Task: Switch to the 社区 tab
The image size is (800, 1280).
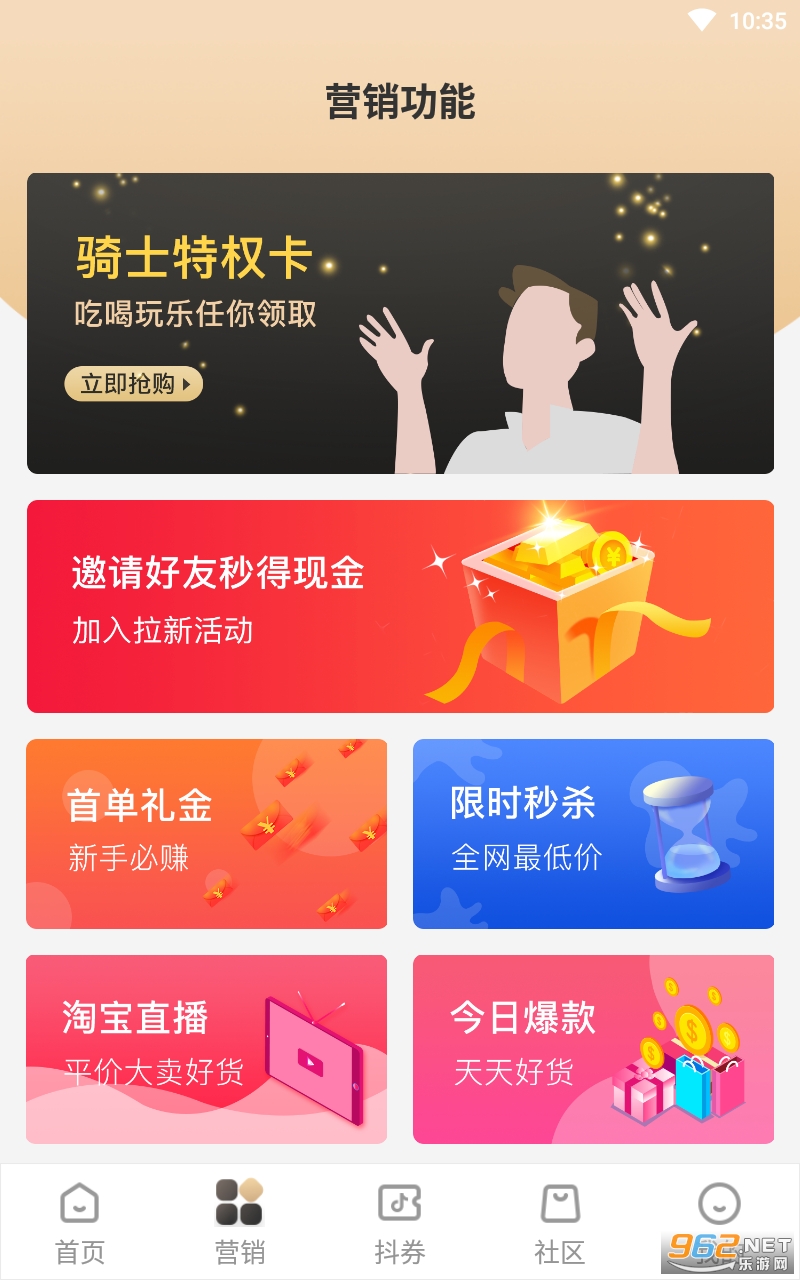Action: tap(560, 1222)
